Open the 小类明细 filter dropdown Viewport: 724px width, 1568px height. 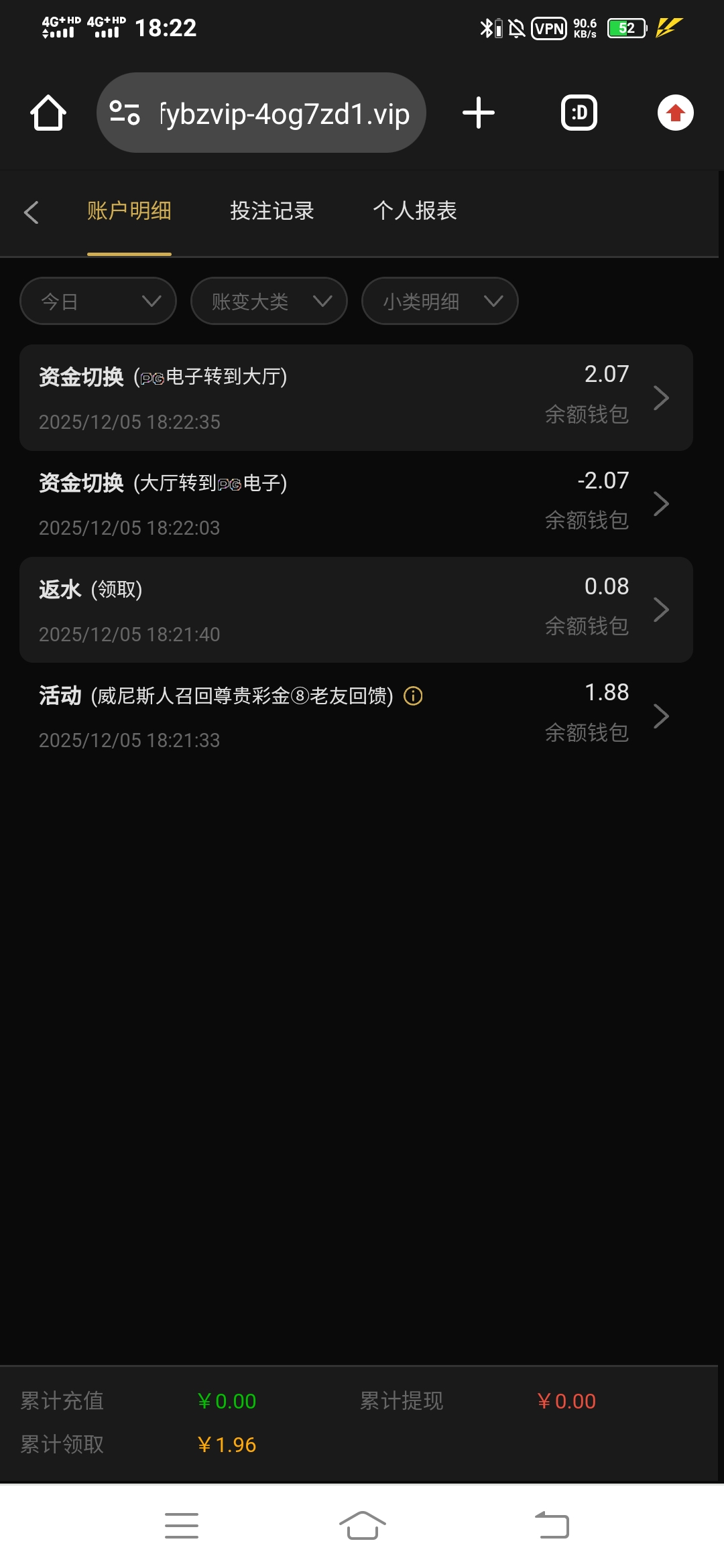440,302
